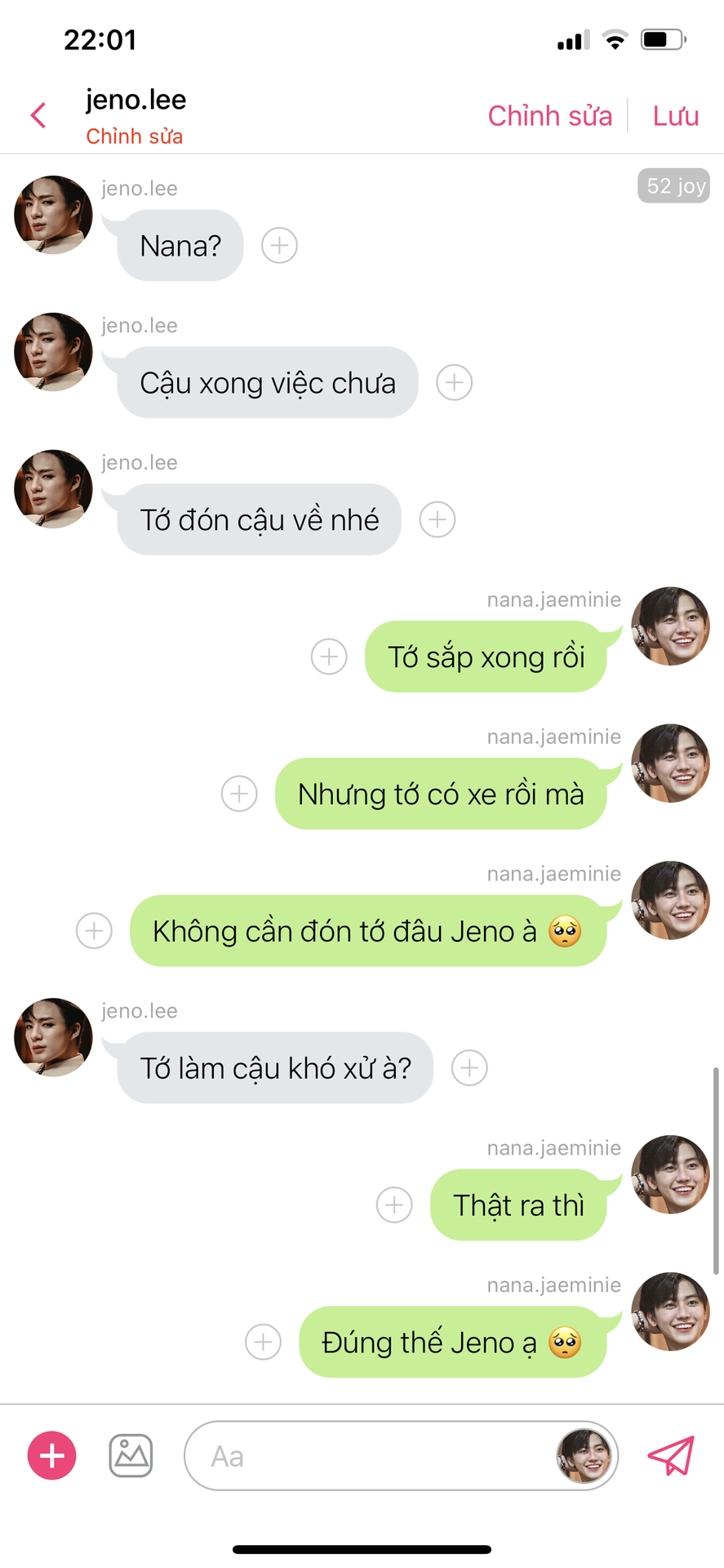Open the image picker icon

(x=131, y=1455)
